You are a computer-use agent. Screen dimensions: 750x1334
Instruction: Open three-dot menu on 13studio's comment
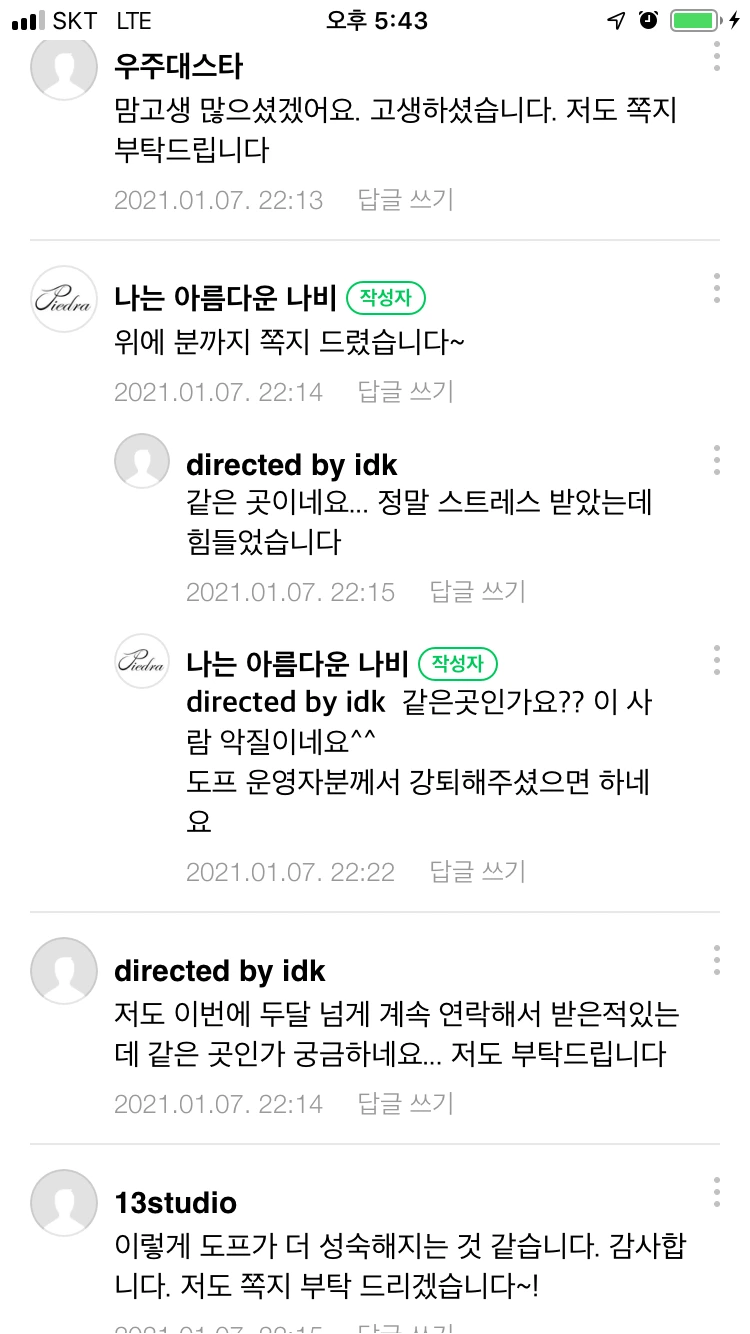coord(717,1192)
